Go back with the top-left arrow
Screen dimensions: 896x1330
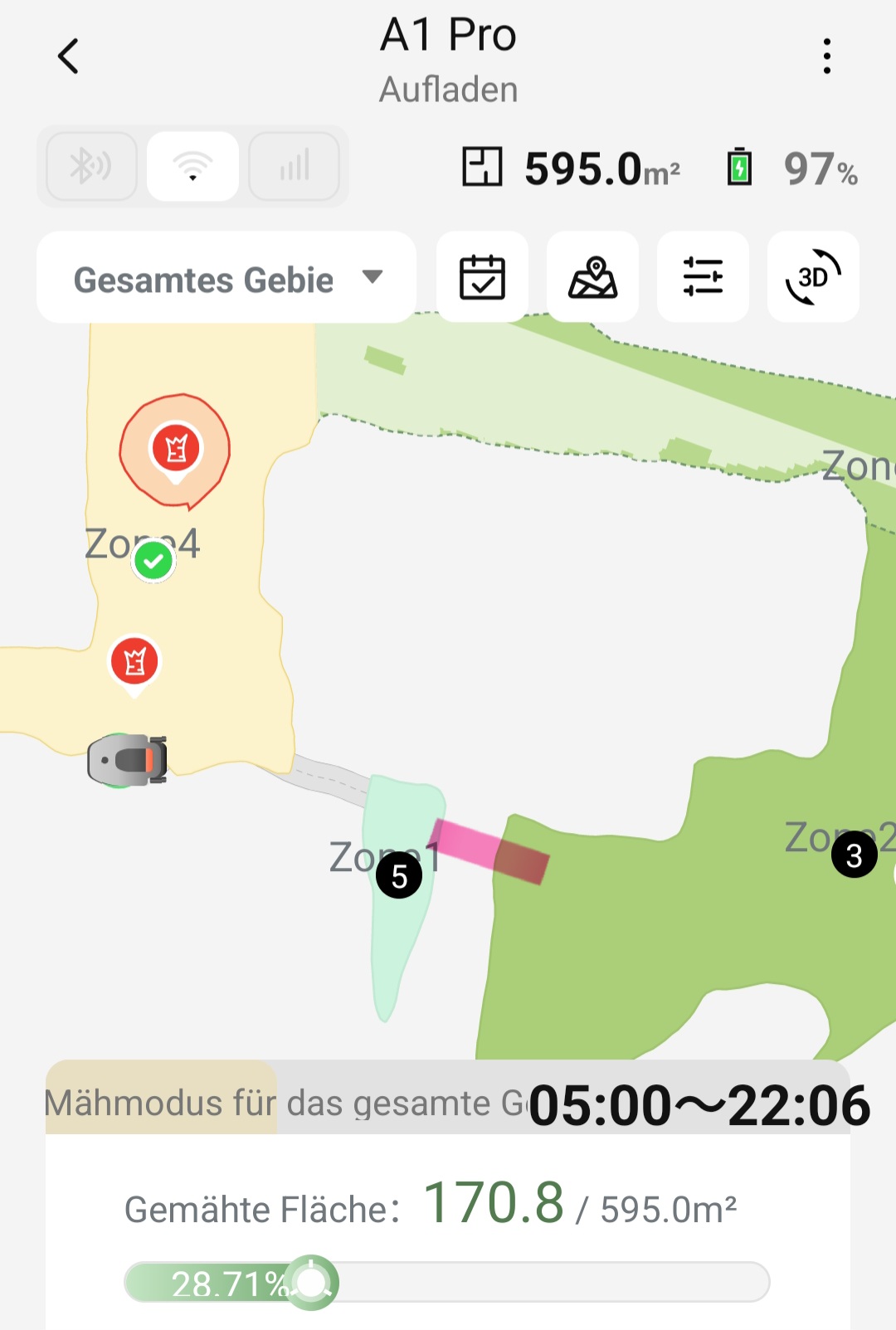click(x=68, y=56)
